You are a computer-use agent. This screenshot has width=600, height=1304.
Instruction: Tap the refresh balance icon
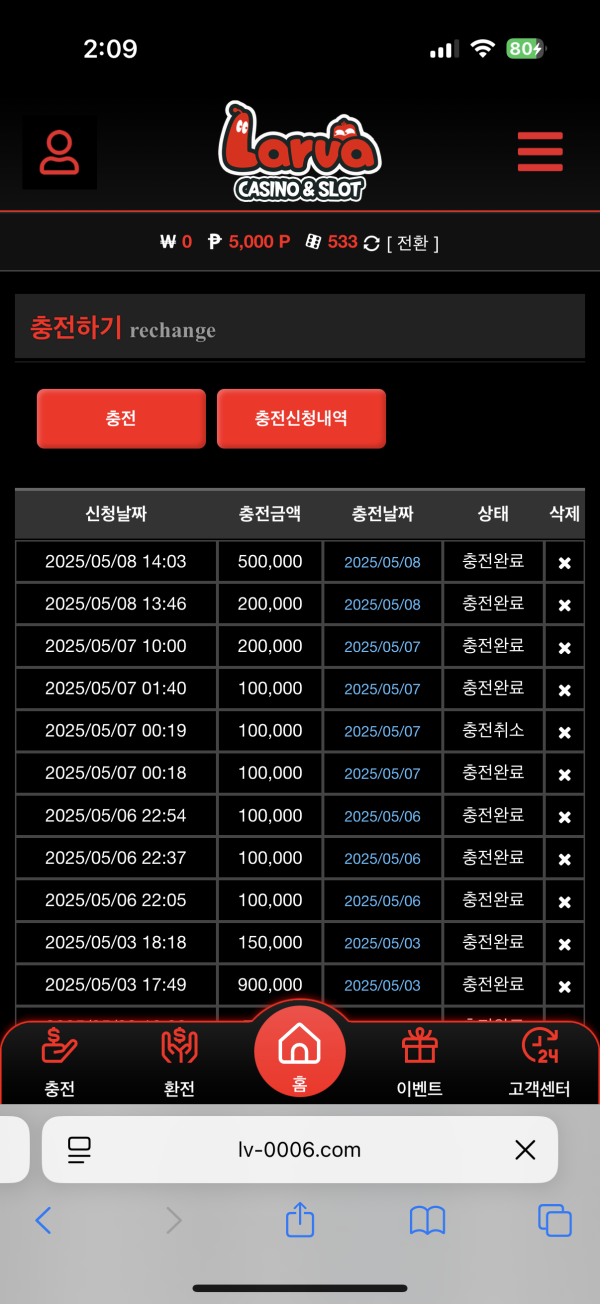372,243
